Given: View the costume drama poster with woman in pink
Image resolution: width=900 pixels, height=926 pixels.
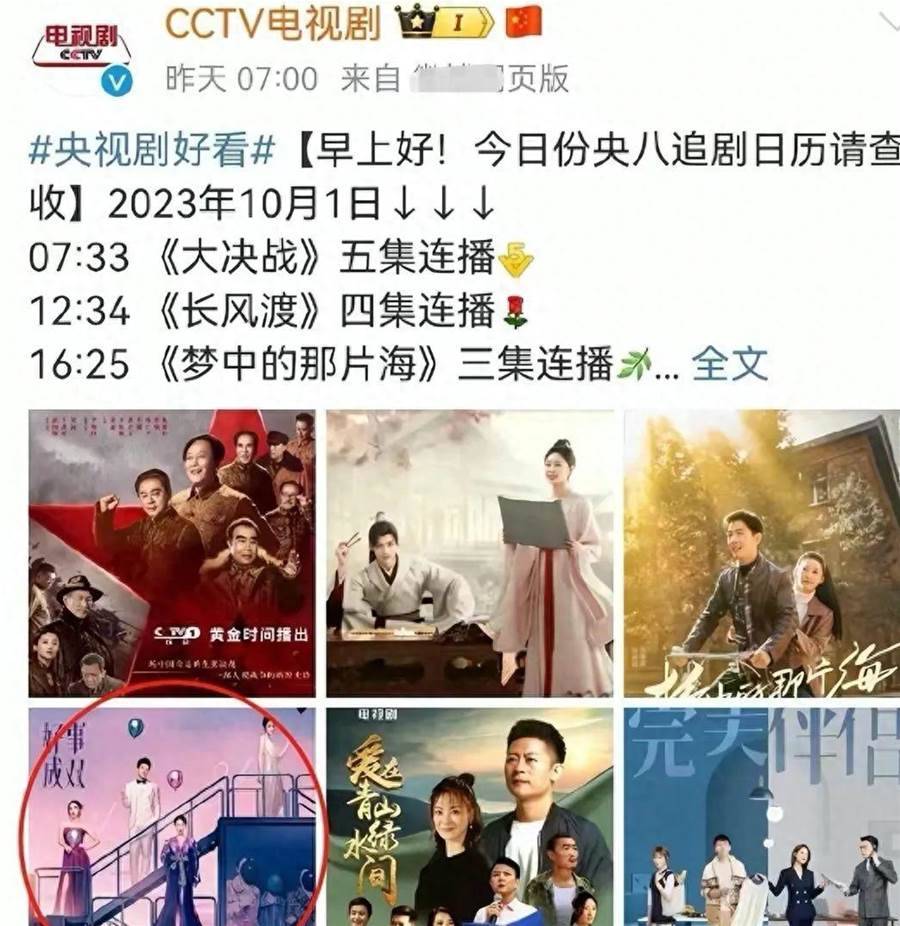Looking at the screenshot, I should tap(470, 553).
